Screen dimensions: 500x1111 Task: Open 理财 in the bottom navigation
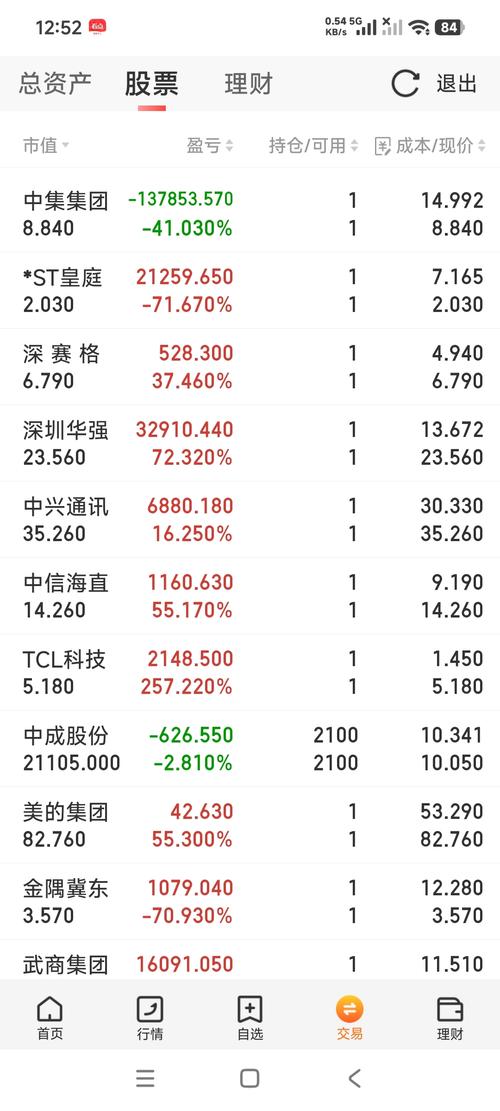[450, 1017]
